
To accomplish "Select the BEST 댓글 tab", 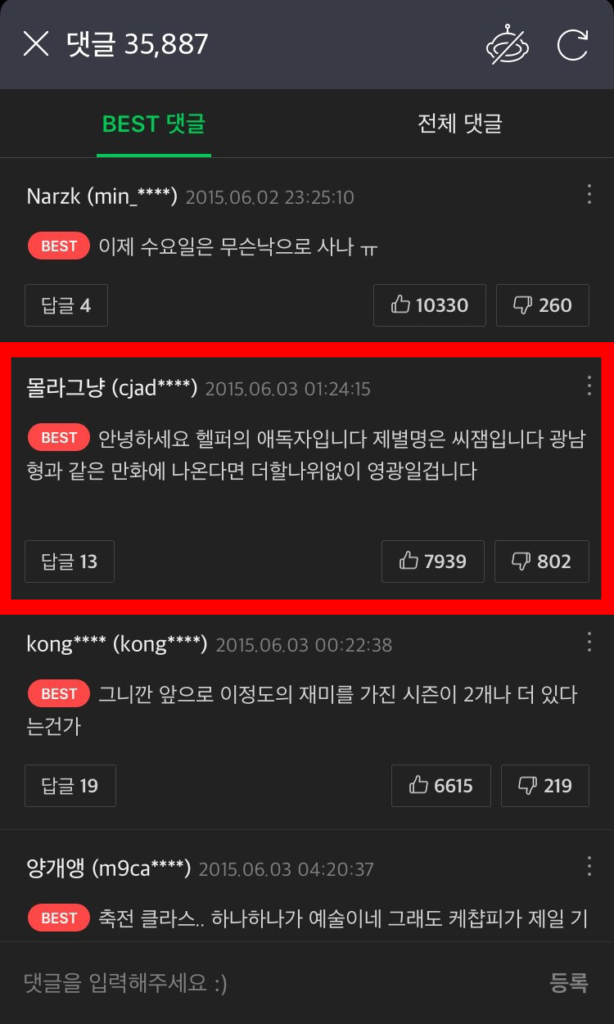I will [153, 124].
